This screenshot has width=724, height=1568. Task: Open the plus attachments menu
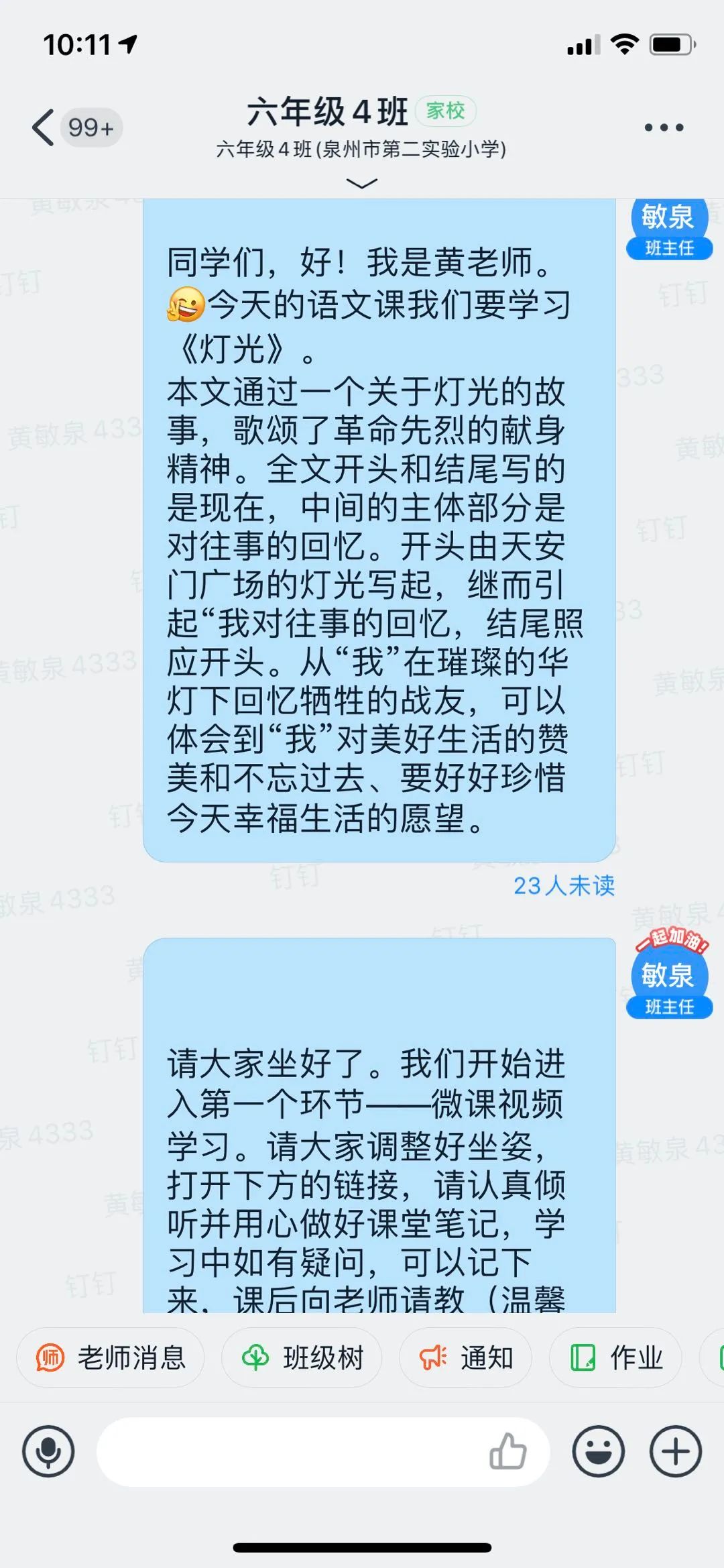[676, 1451]
